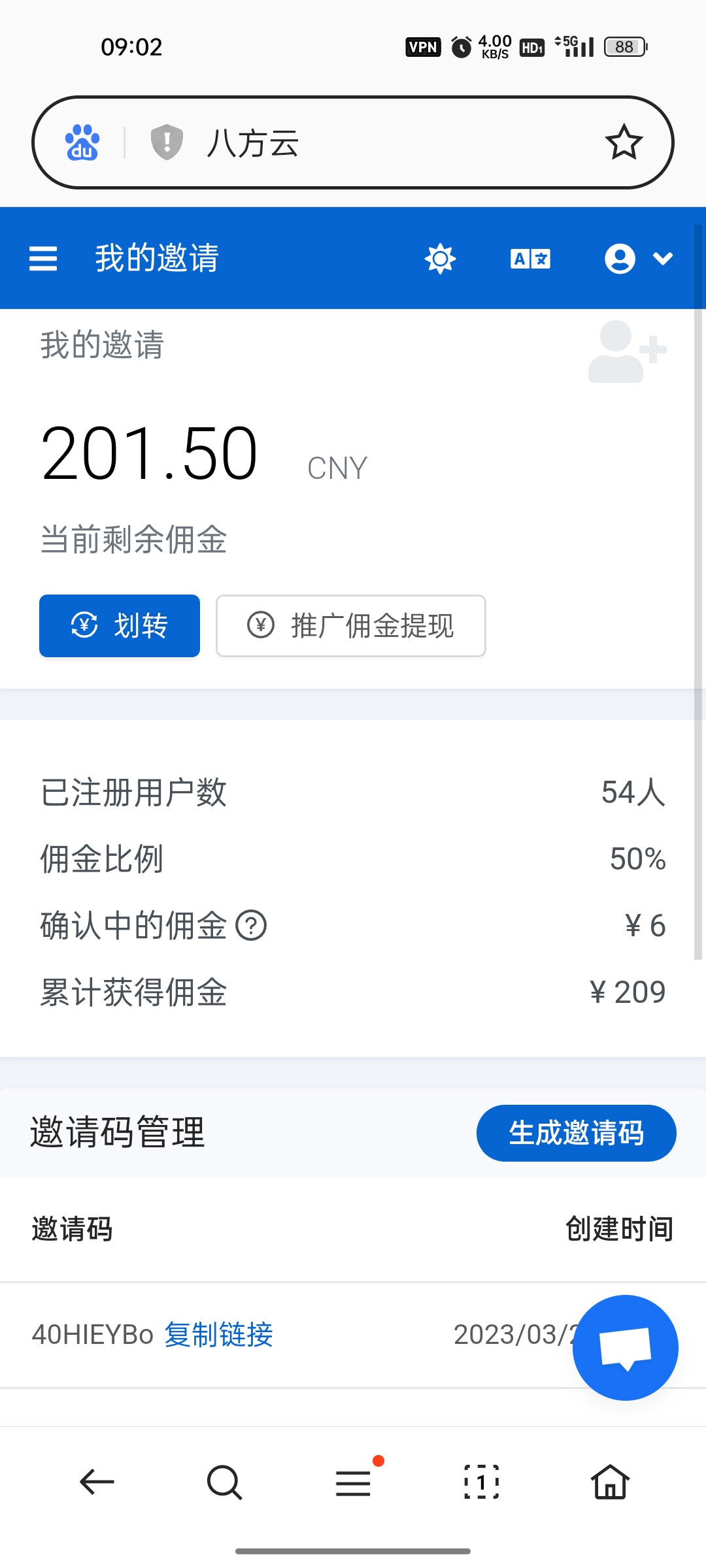The height and width of the screenshot is (1568, 706).
Task: Open the floating chat support bubble
Action: (625, 1348)
